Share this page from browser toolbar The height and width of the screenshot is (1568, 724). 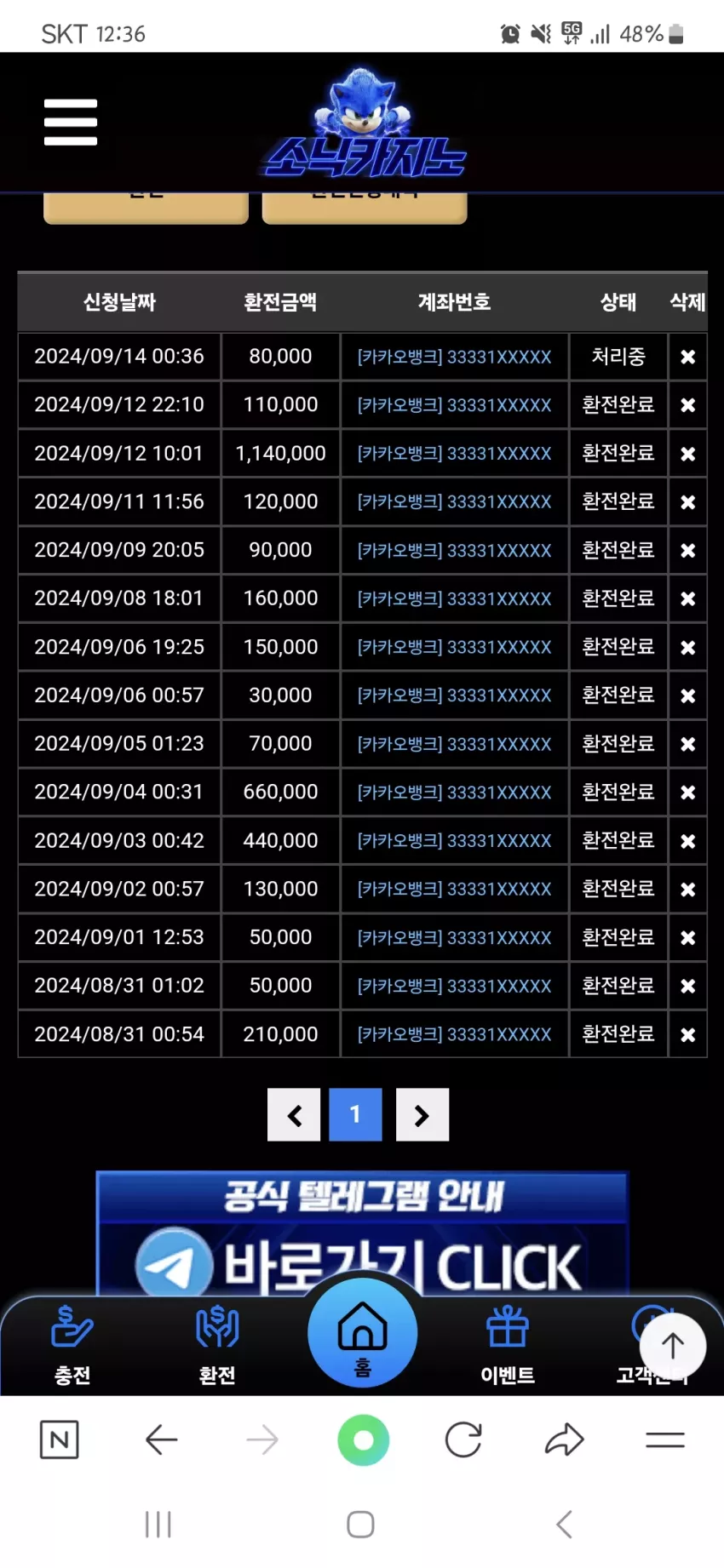[564, 1439]
